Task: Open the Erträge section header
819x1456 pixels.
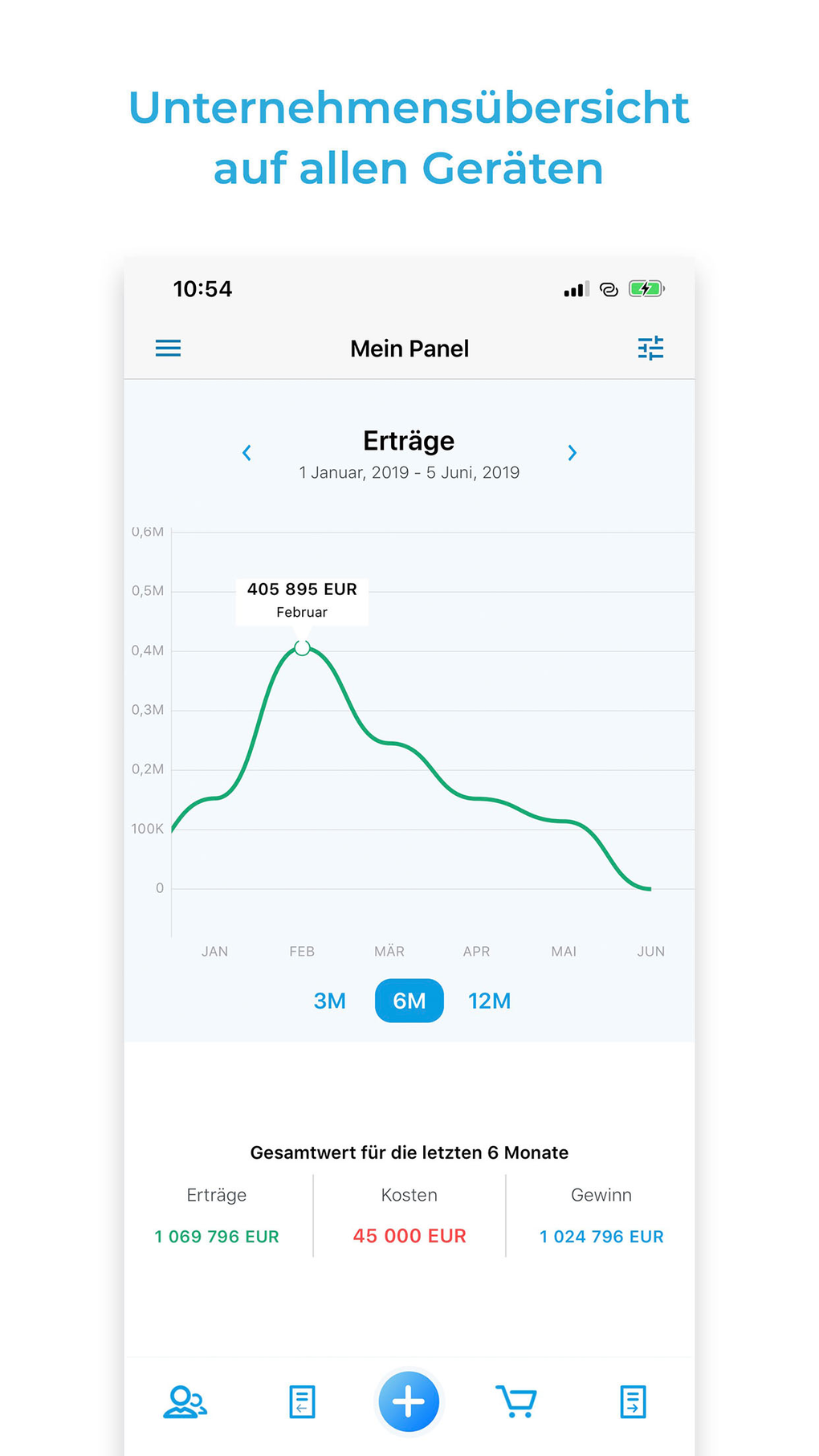Action: pos(409,440)
